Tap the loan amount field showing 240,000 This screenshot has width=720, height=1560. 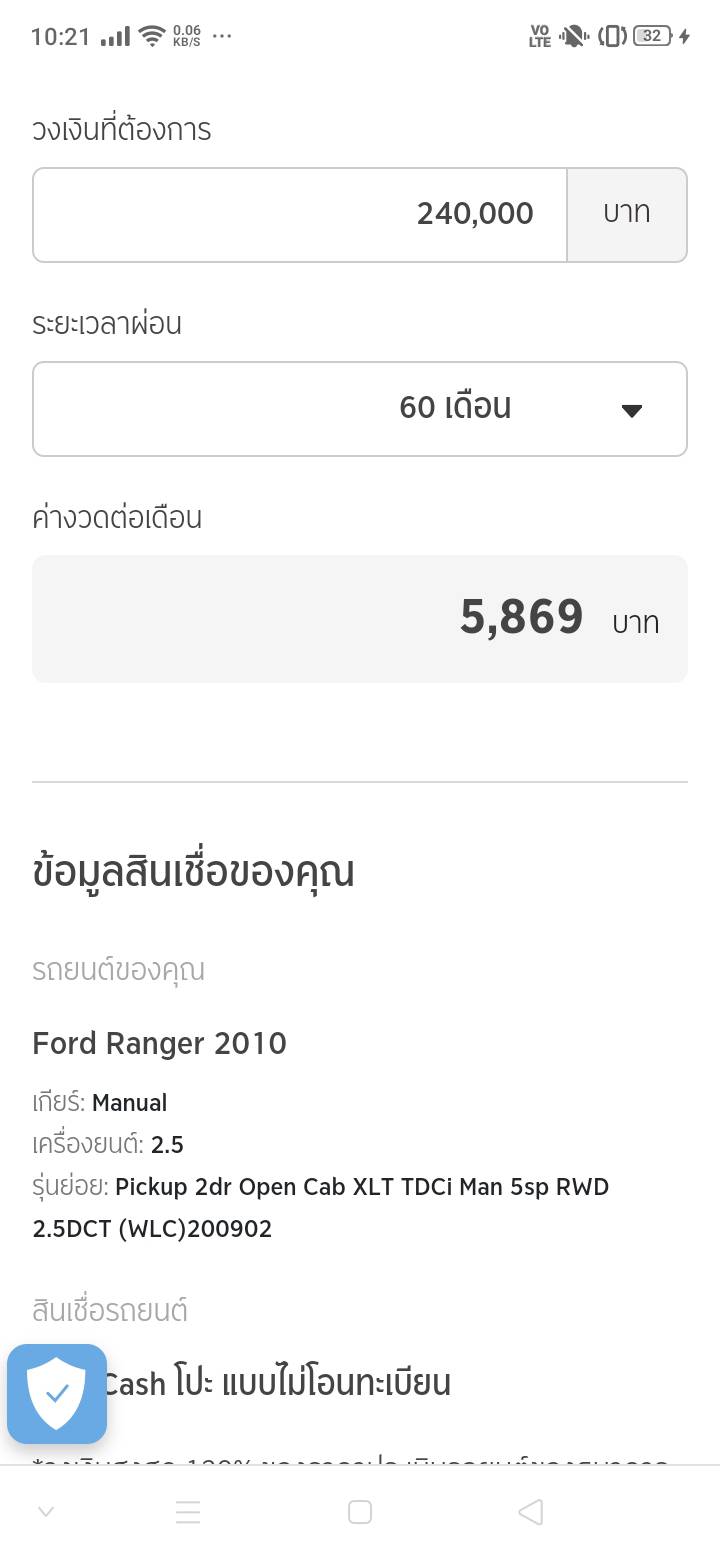click(x=300, y=215)
